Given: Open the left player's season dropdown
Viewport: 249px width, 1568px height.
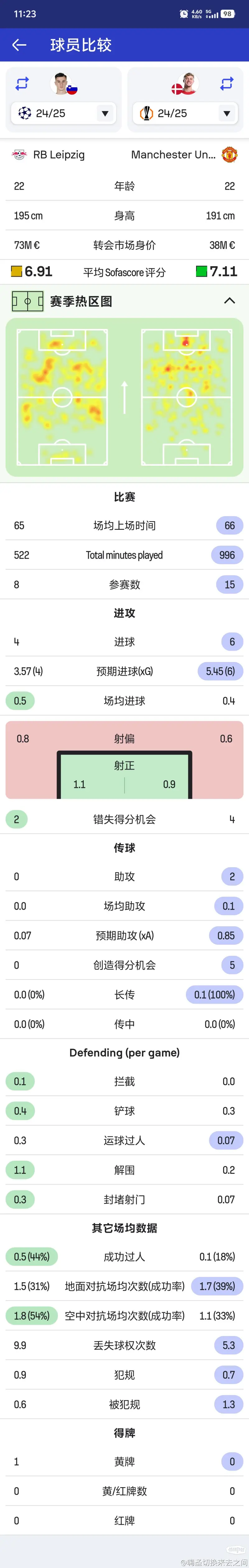Looking at the screenshot, I should click(63, 113).
